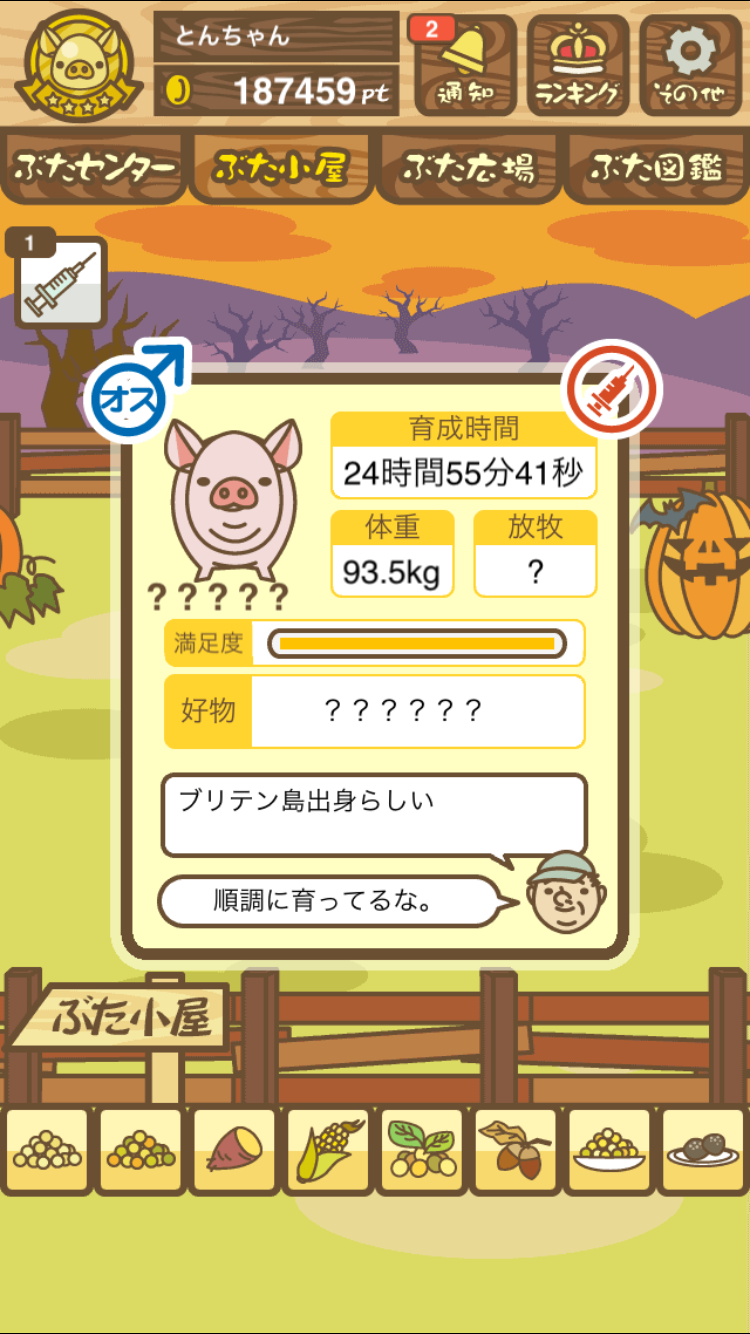Tap the syringe item with count 1
Image resolution: width=750 pixels, height=1334 pixels.
pos(60,283)
